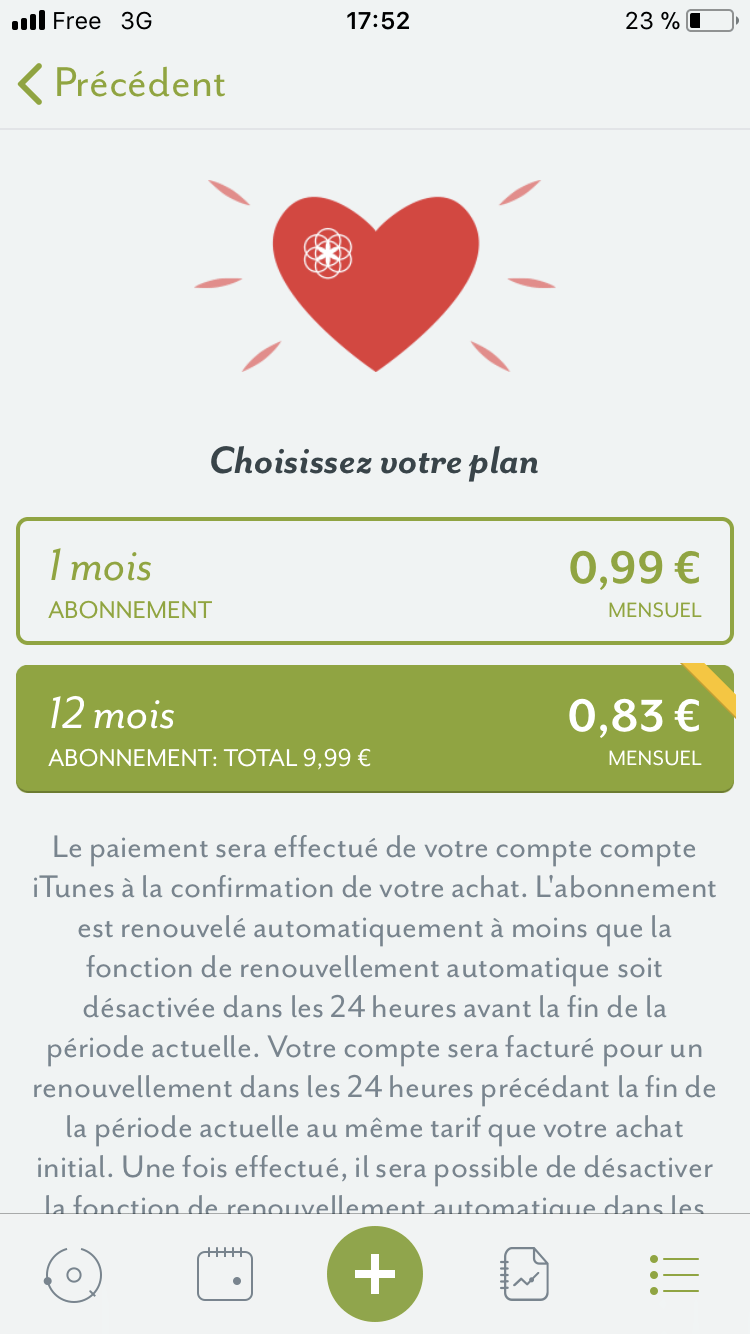Select the 1 mois subscription plan

(375, 581)
